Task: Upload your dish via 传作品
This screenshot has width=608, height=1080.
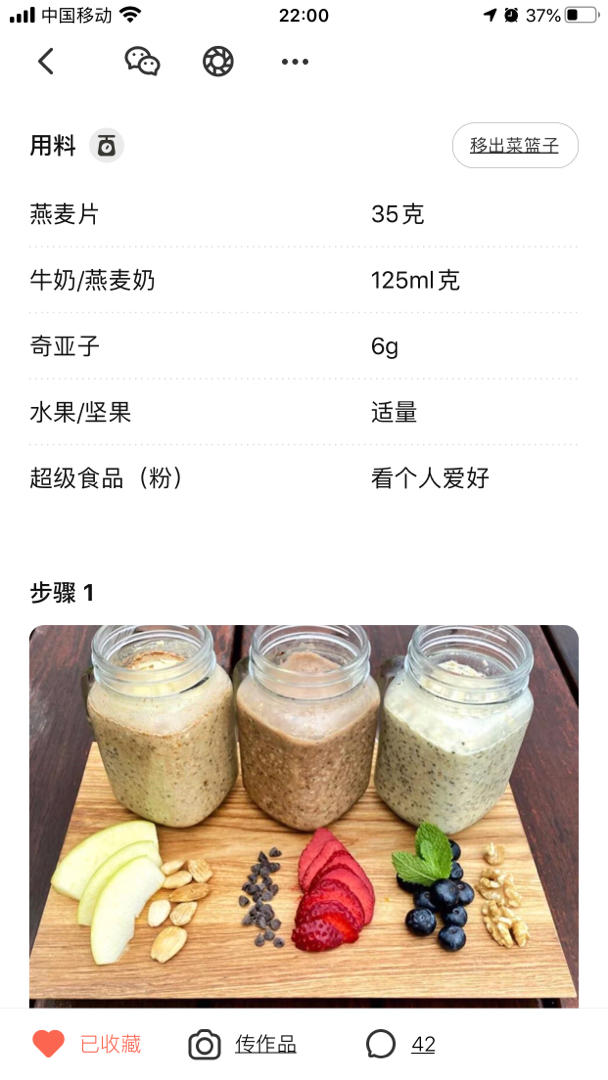Action: pos(243,1044)
